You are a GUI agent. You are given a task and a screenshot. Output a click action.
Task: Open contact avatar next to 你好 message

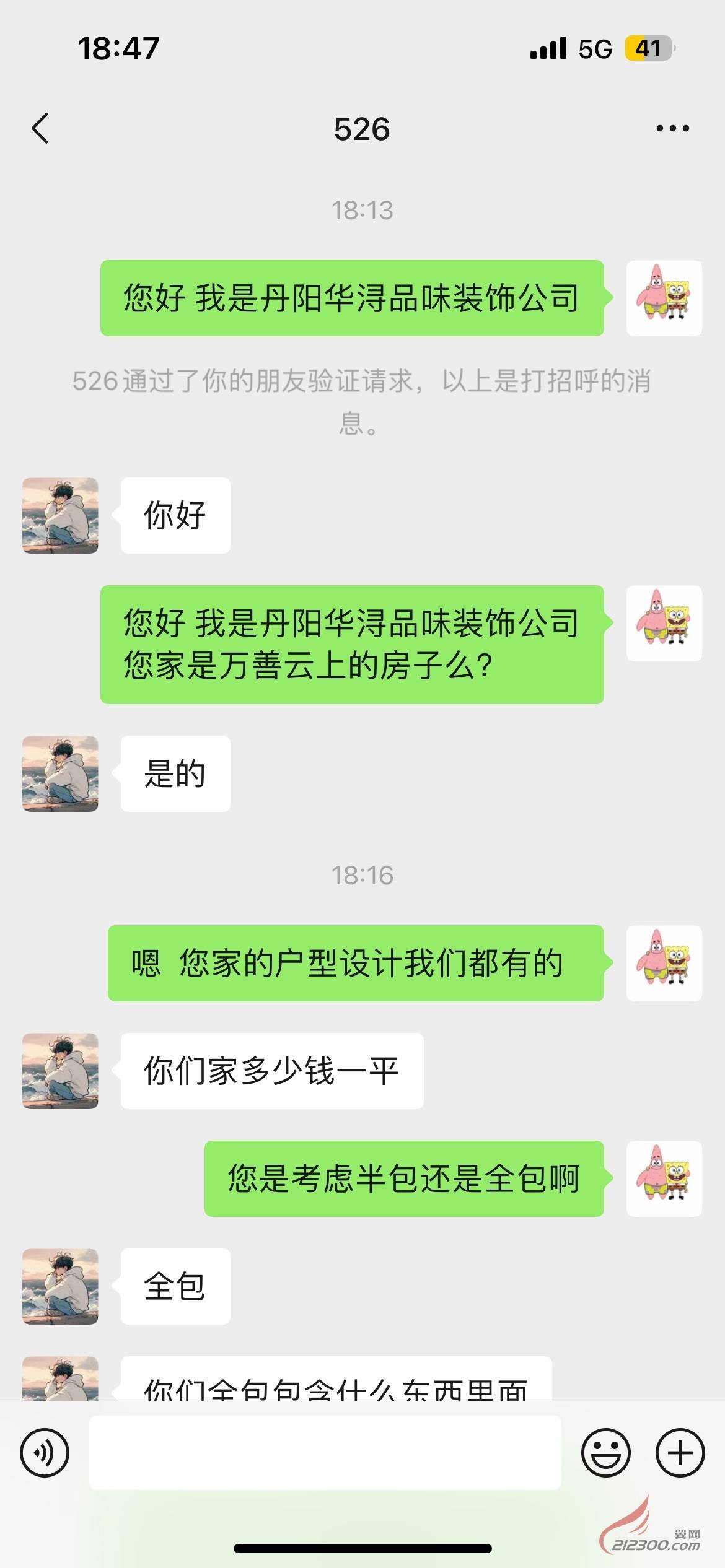point(60,515)
